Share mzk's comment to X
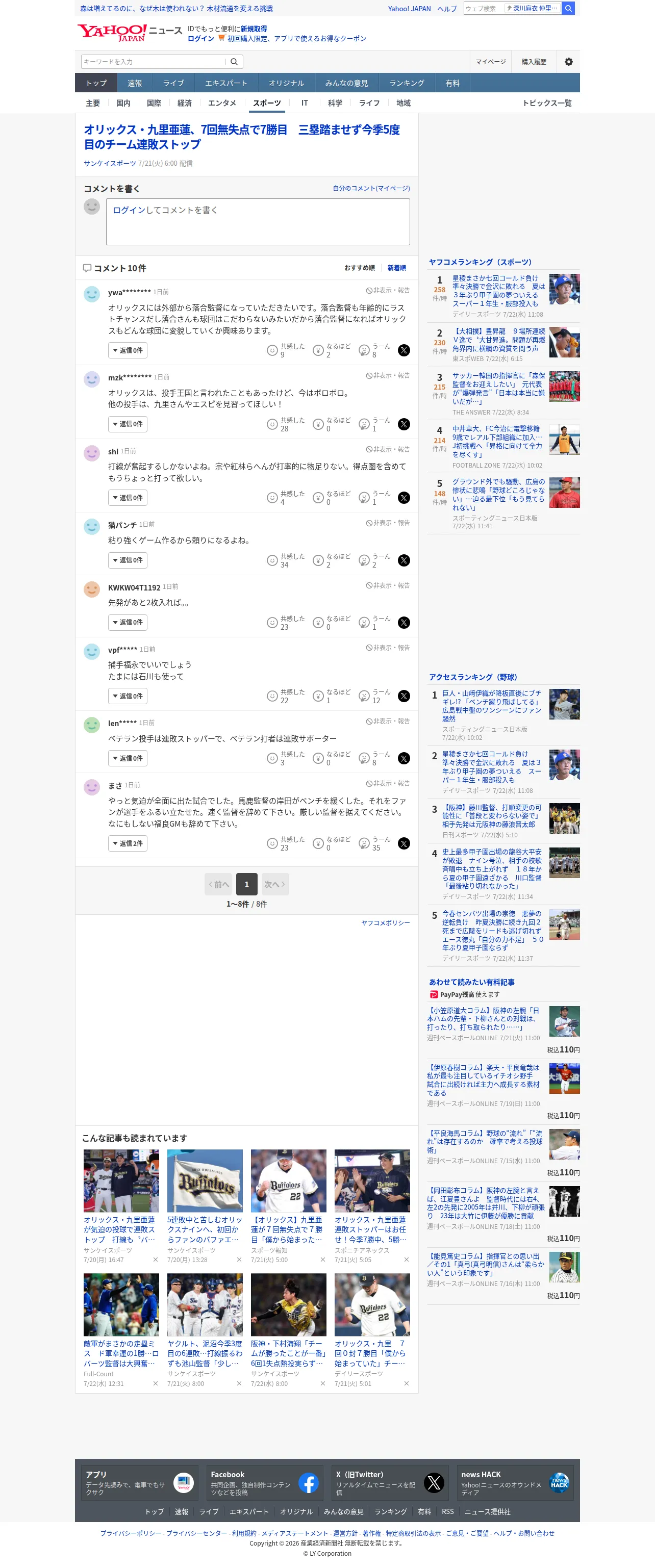The height and width of the screenshot is (1568, 655). 404,424
